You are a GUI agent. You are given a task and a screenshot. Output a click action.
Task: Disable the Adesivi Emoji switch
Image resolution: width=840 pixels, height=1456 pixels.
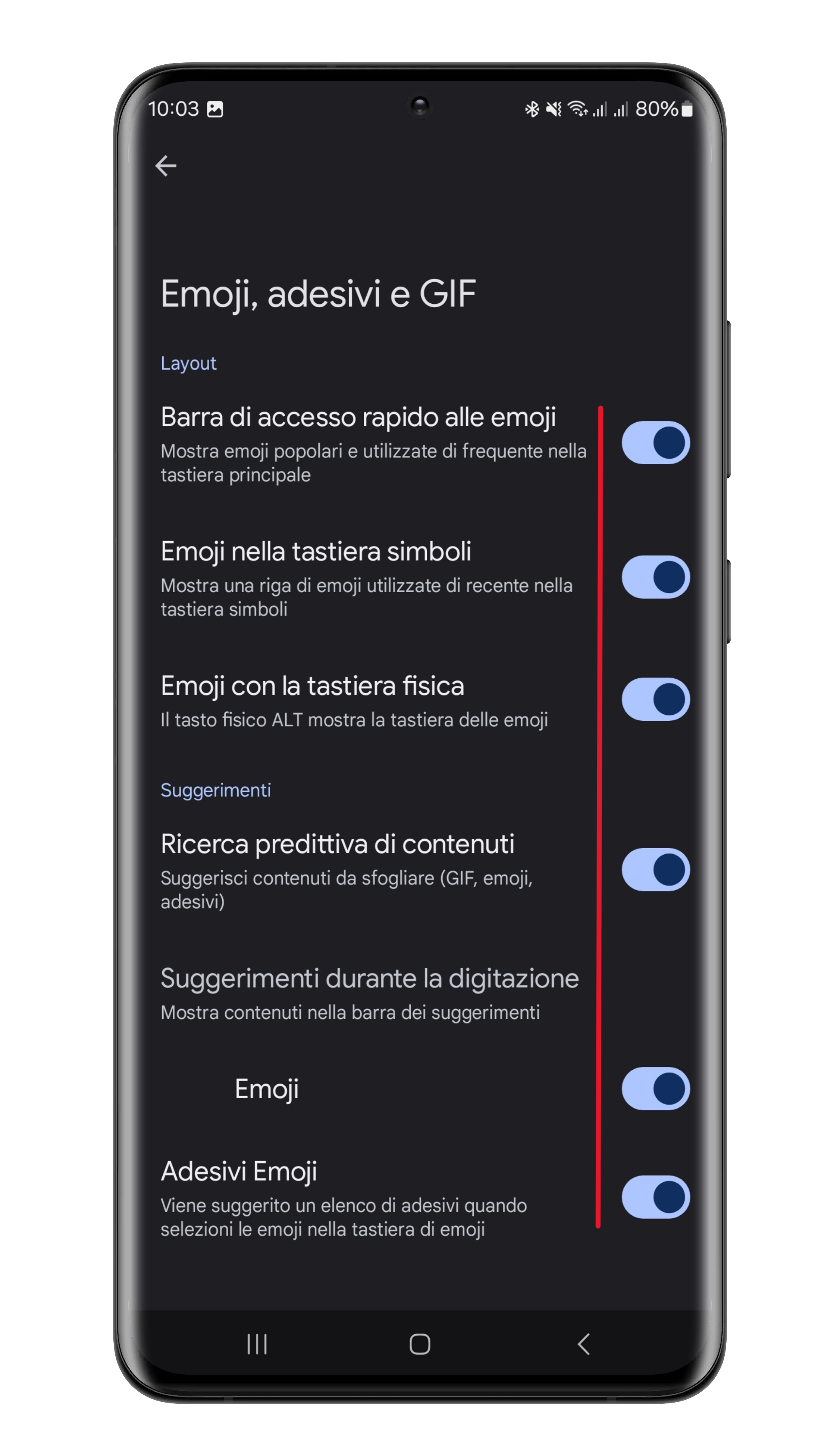pos(655,1196)
